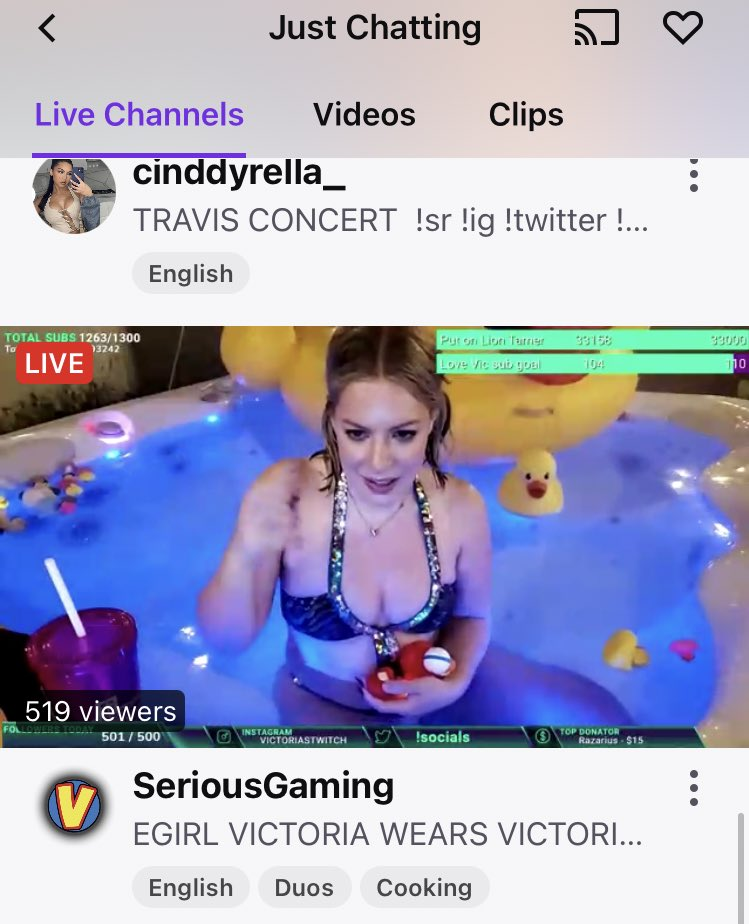The image size is (749, 924).
Task: Open options menu for SeriousGaming
Action: [693, 788]
